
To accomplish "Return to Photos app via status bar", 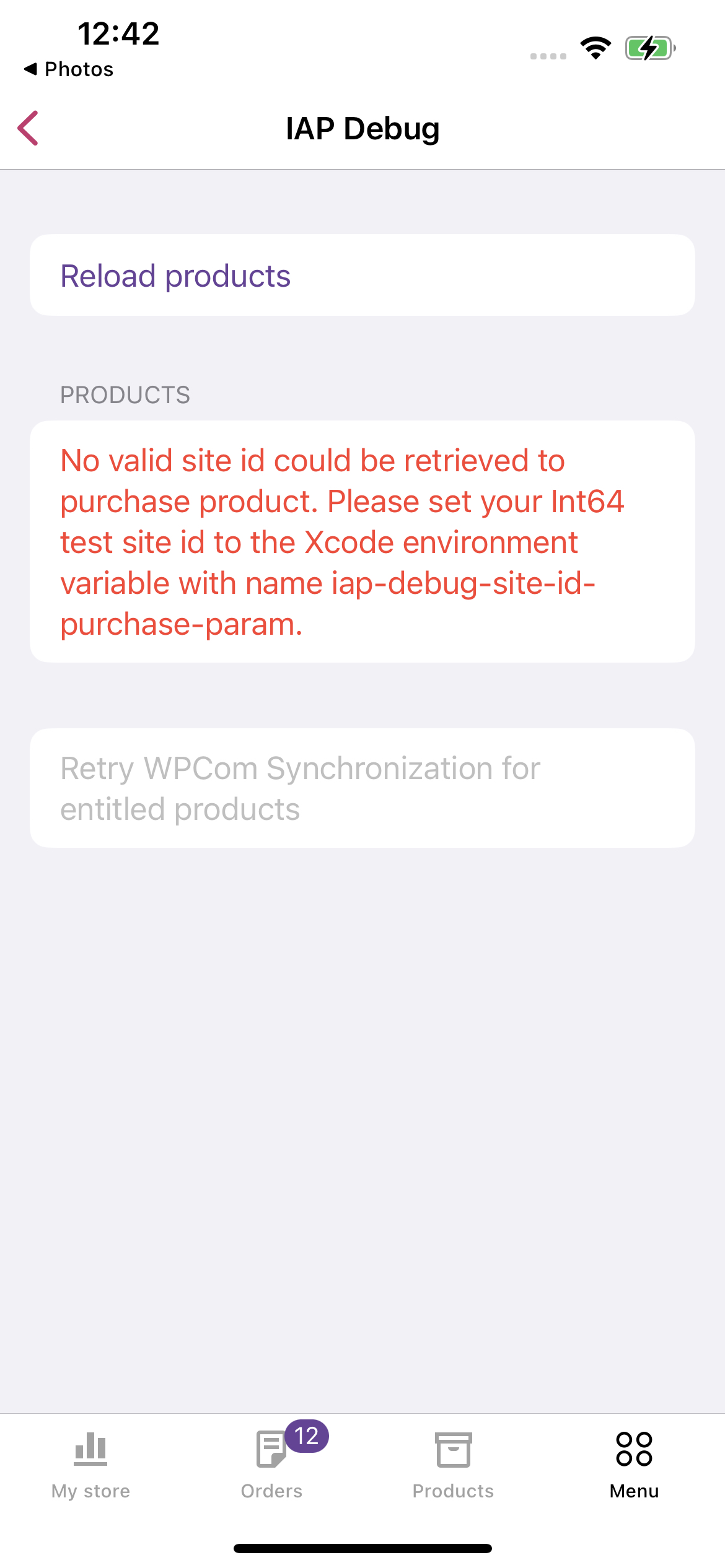I will pos(68,69).
